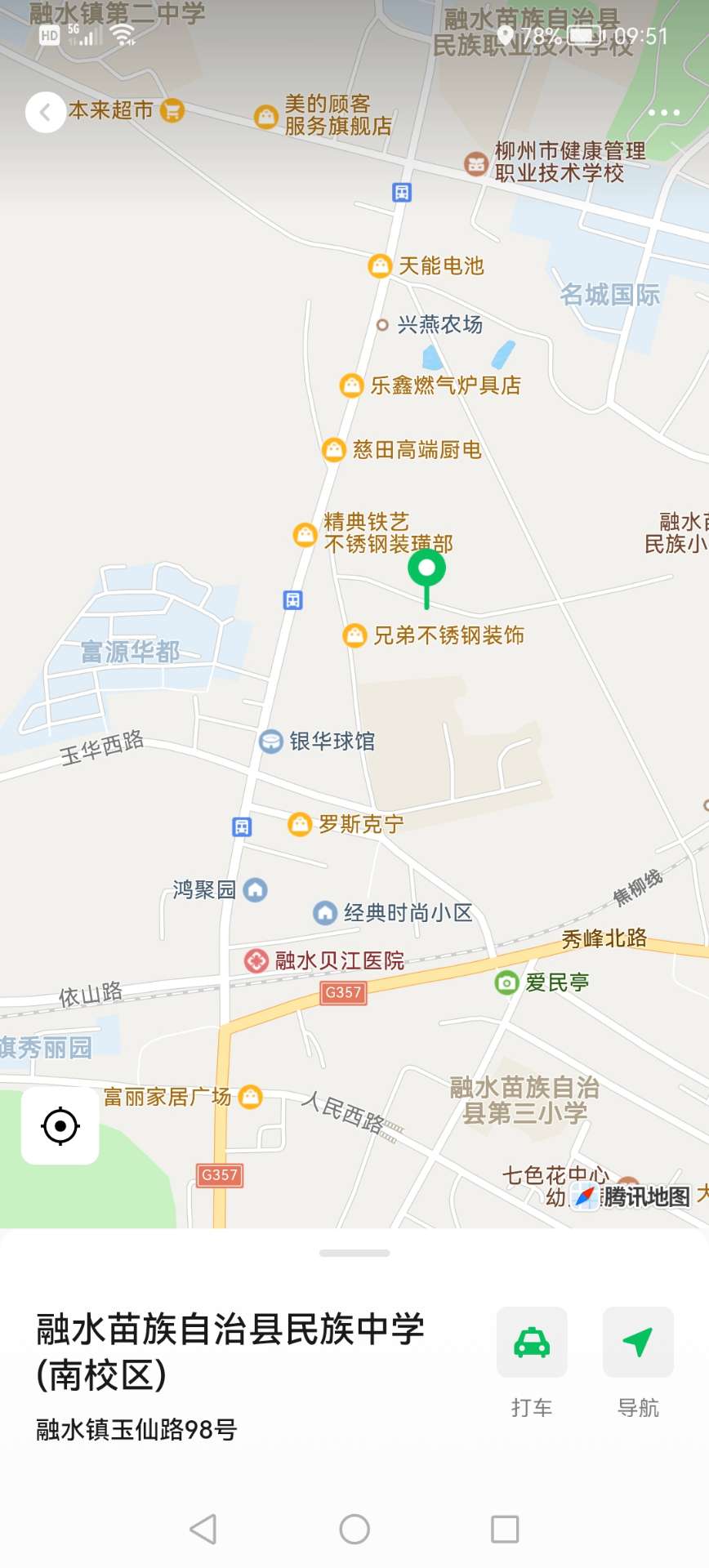Open the three-dot overflow menu
This screenshot has width=709, height=1568.
click(x=664, y=112)
